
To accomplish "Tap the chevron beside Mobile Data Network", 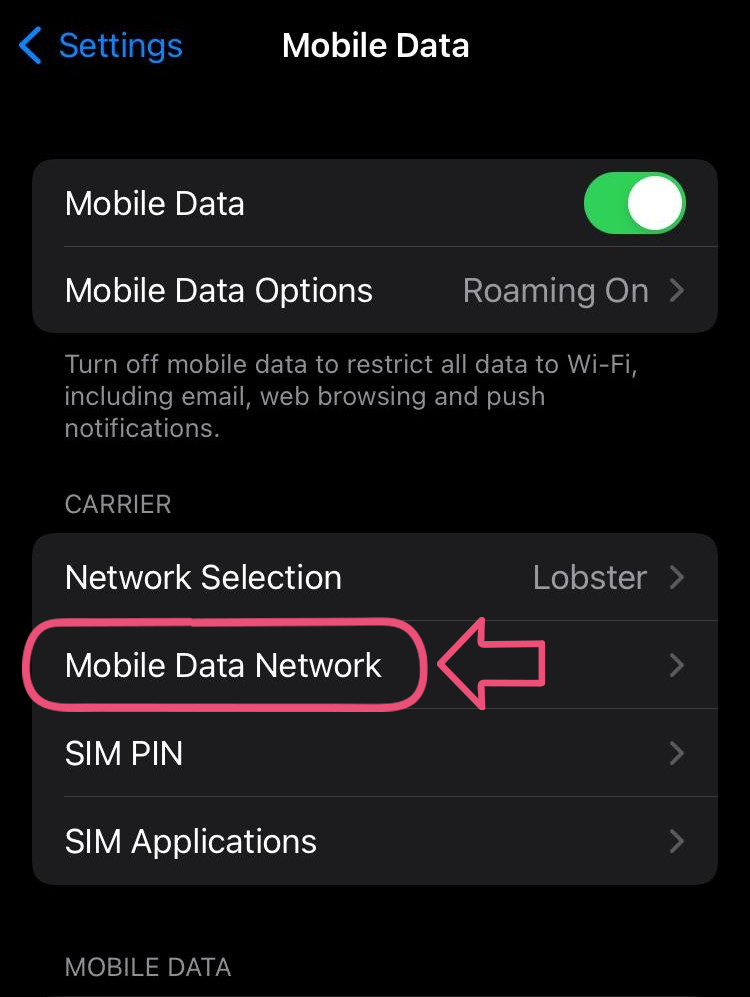I will (x=678, y=665).
